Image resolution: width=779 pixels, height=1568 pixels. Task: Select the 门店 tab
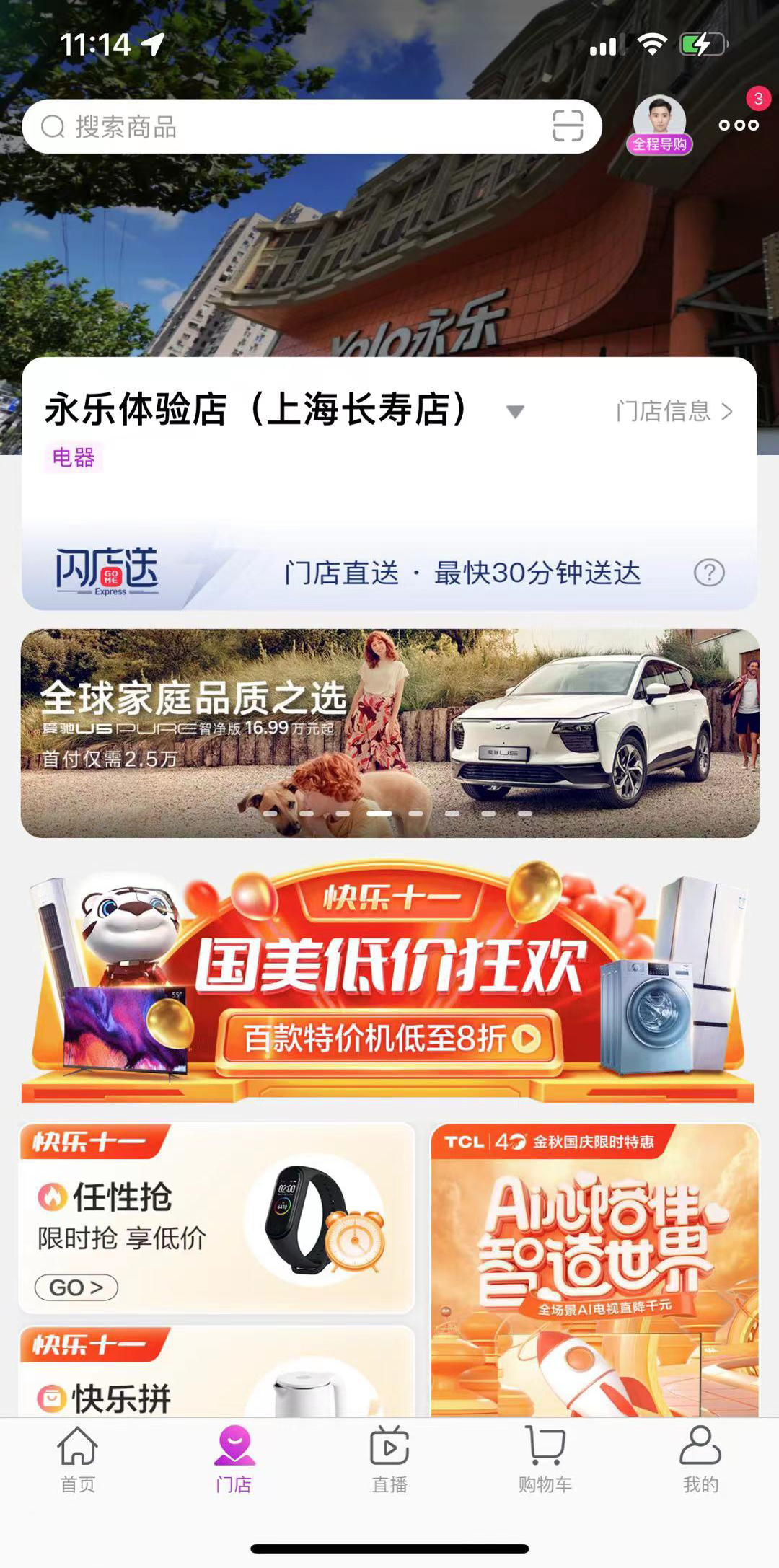click(234, 1458)
